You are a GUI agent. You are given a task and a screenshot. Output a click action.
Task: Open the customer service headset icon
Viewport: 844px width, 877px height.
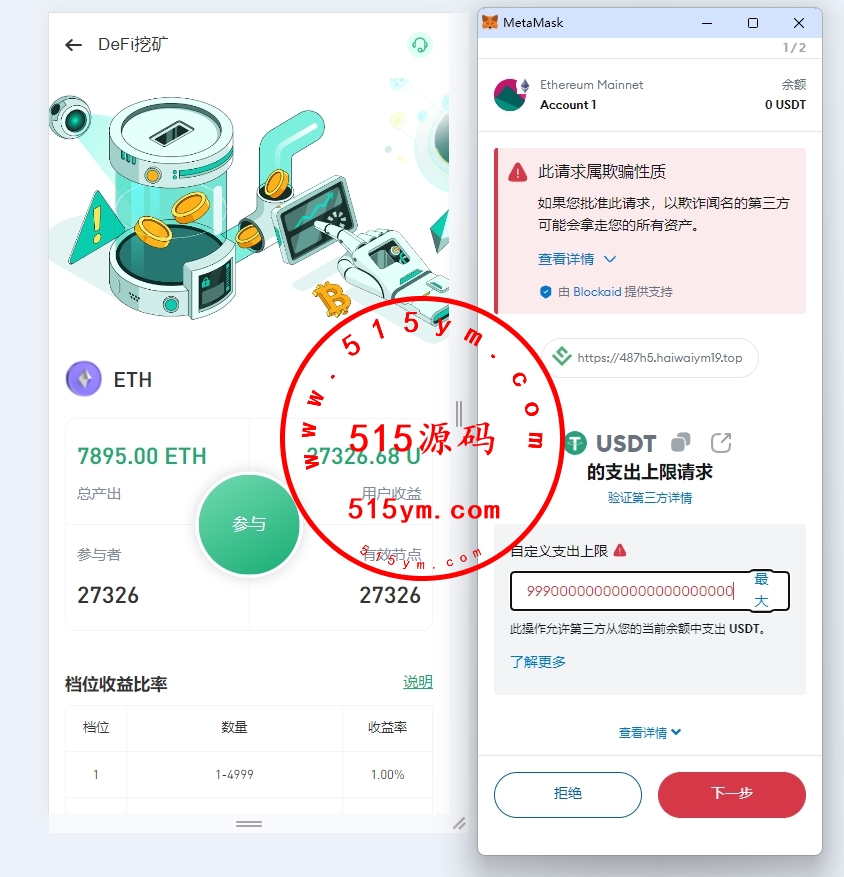[420, 45]
